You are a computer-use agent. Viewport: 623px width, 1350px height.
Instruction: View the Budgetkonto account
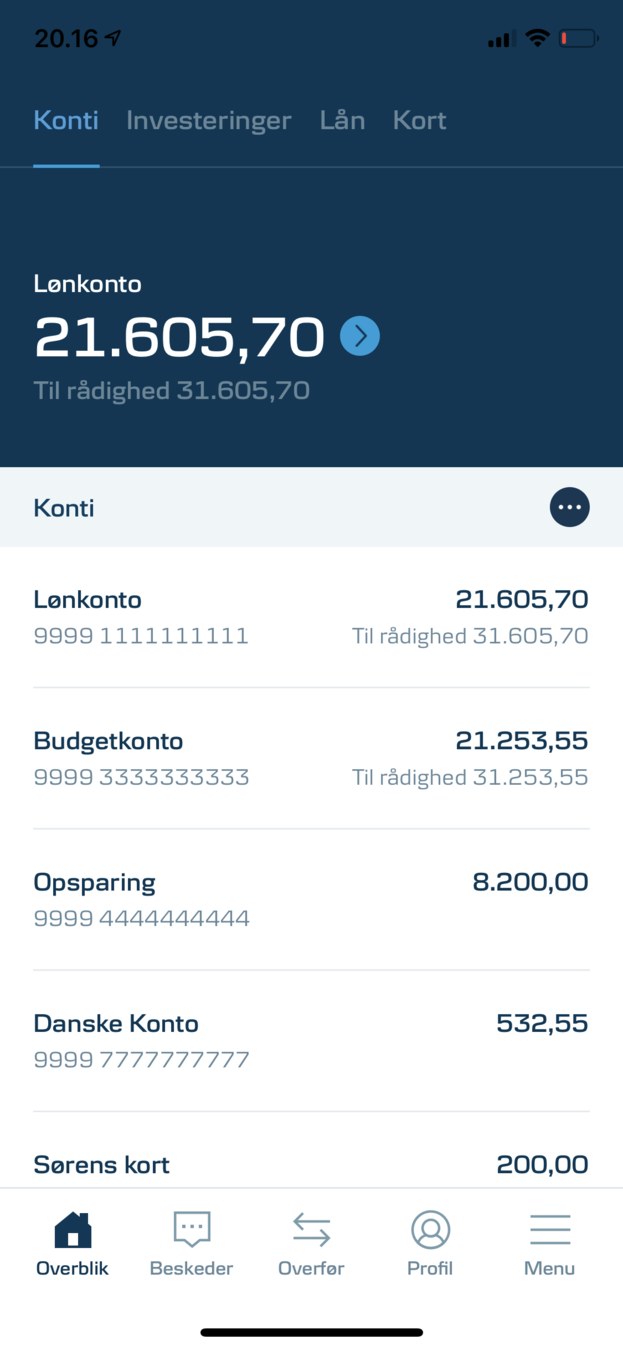tap(311, 758)
